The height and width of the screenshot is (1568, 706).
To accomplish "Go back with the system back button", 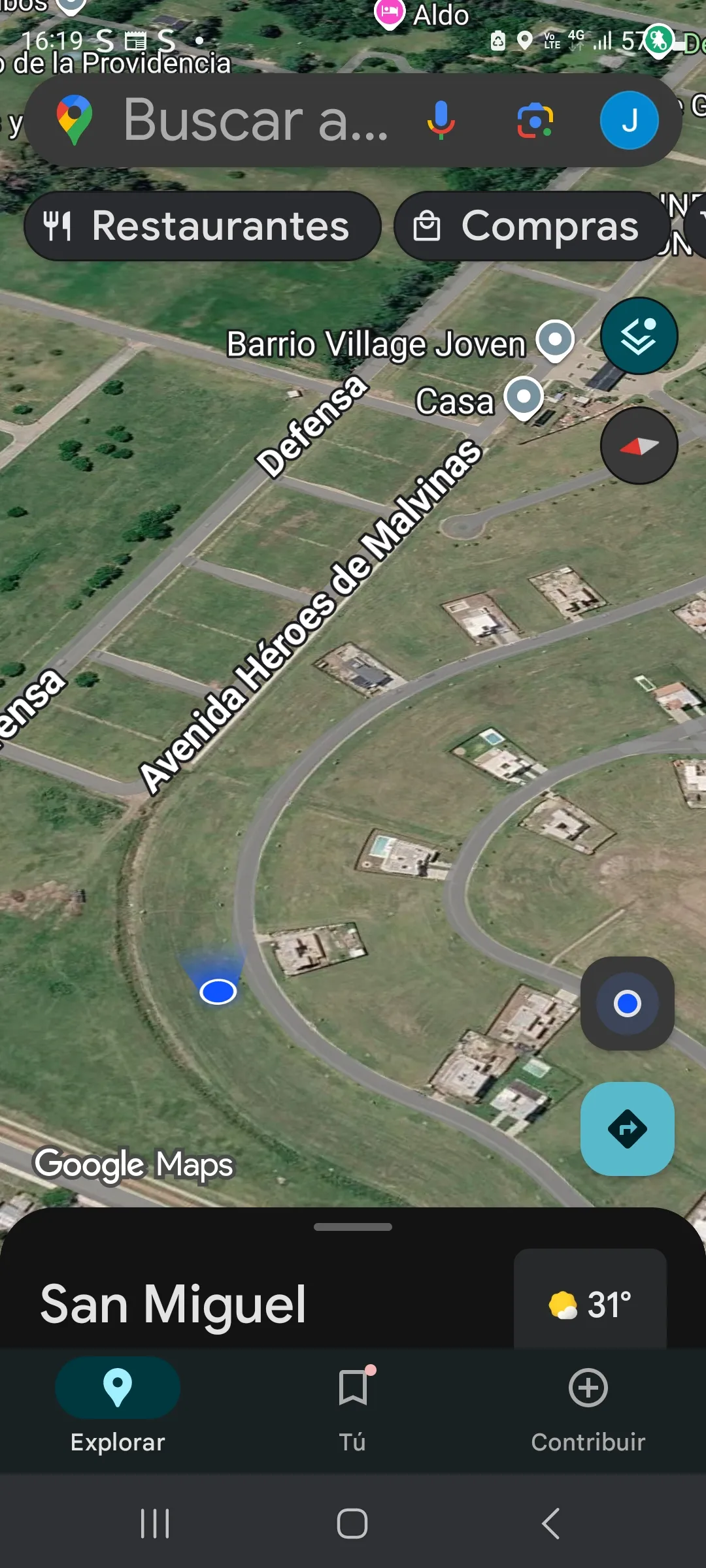I will click(x=550, y=1524).
